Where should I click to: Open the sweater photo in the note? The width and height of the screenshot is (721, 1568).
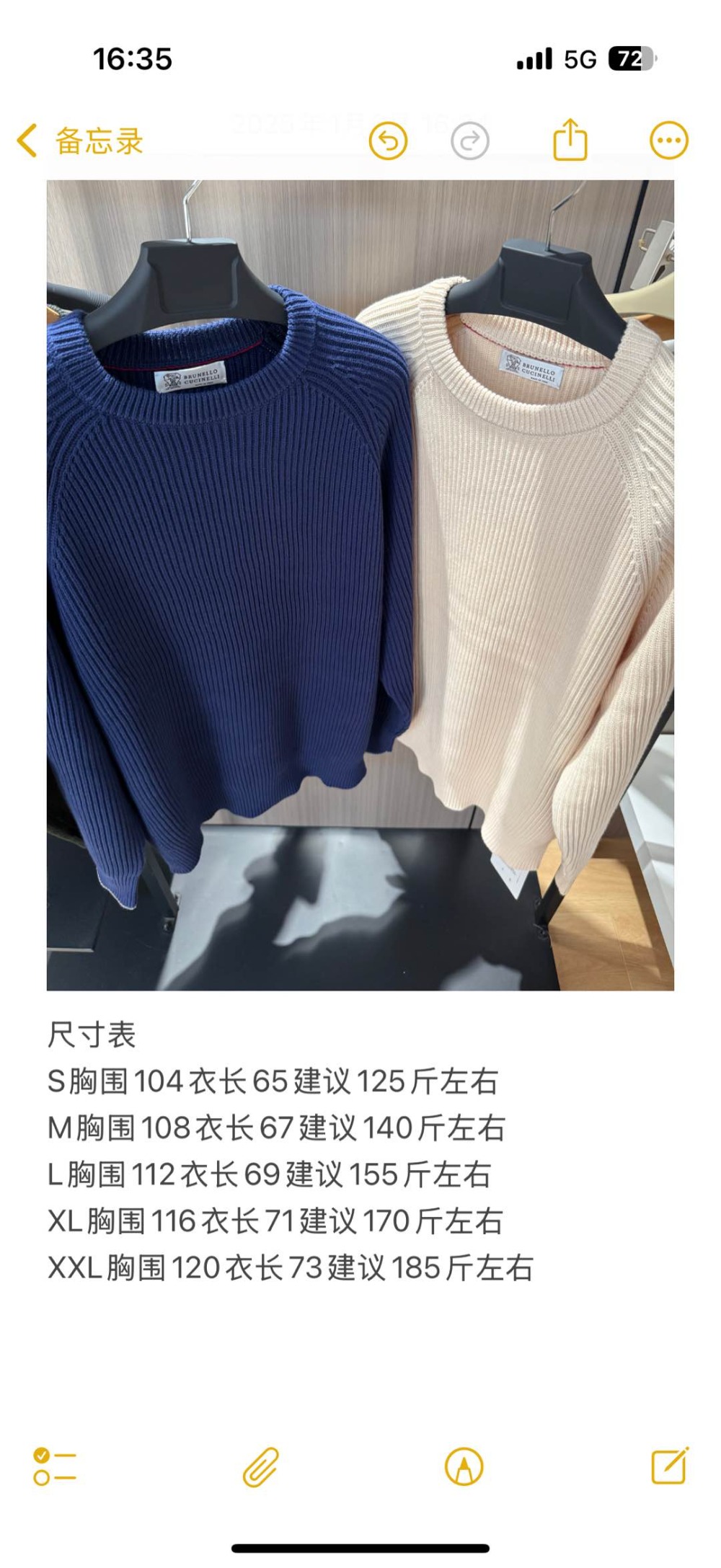(x=360, y=585)
